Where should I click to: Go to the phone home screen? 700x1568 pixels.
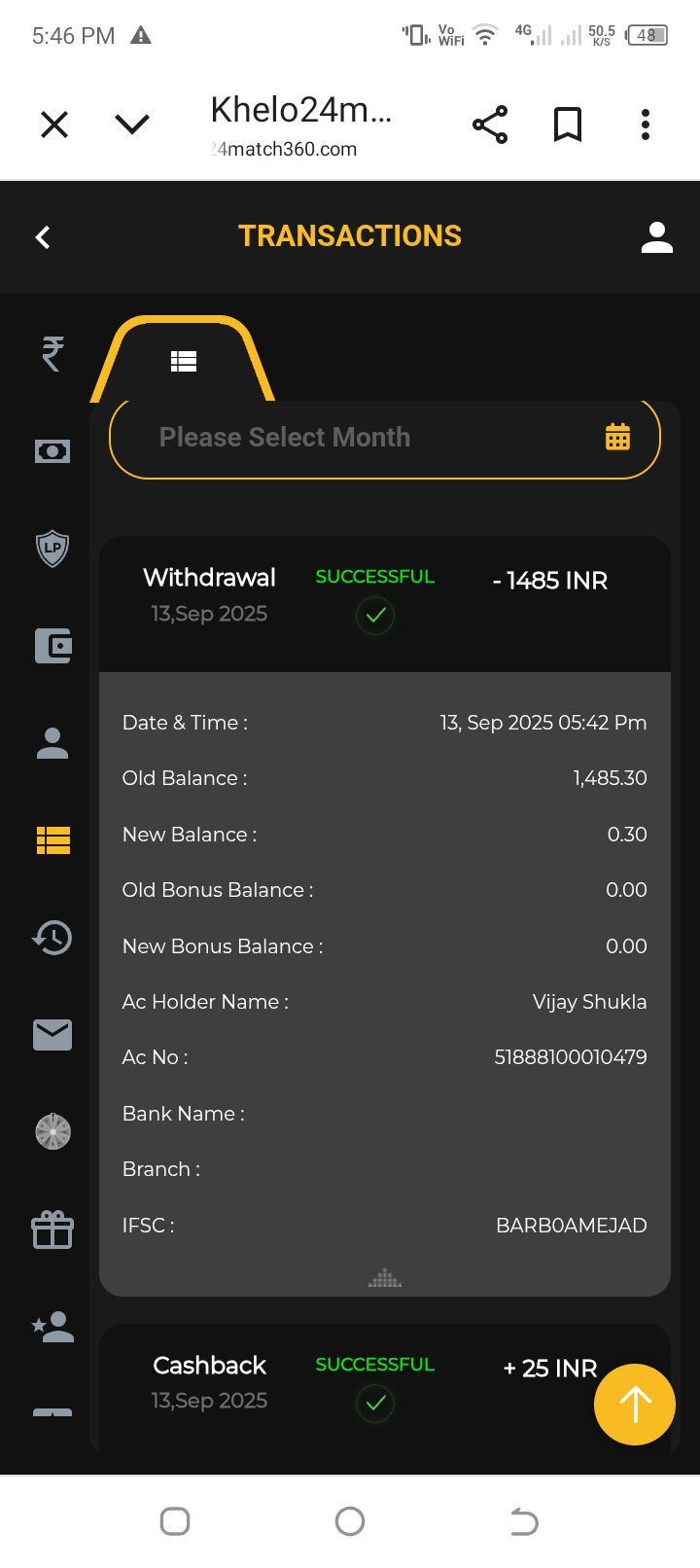pos(350,1521)
